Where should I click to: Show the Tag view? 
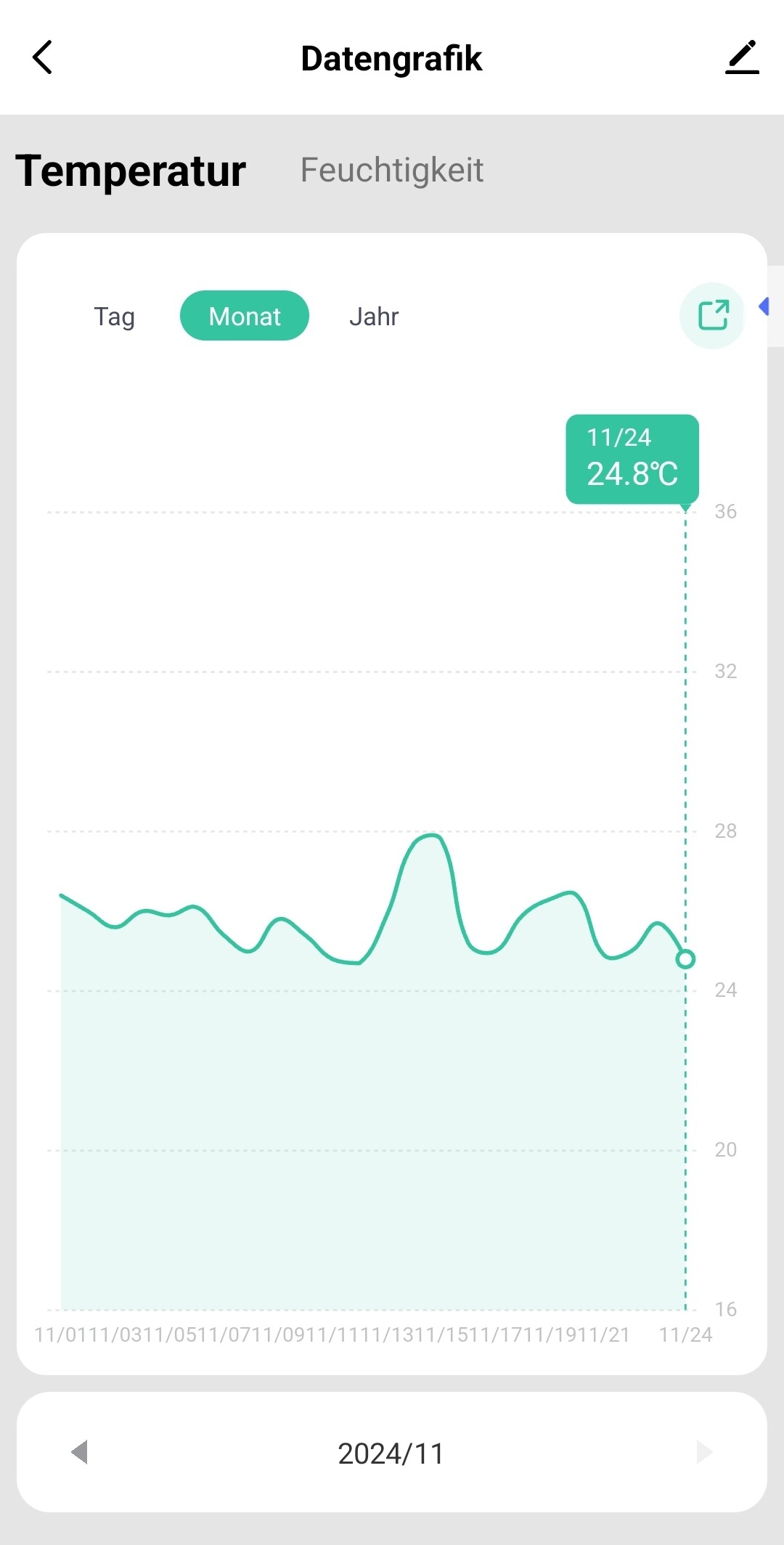coord(114,317)
